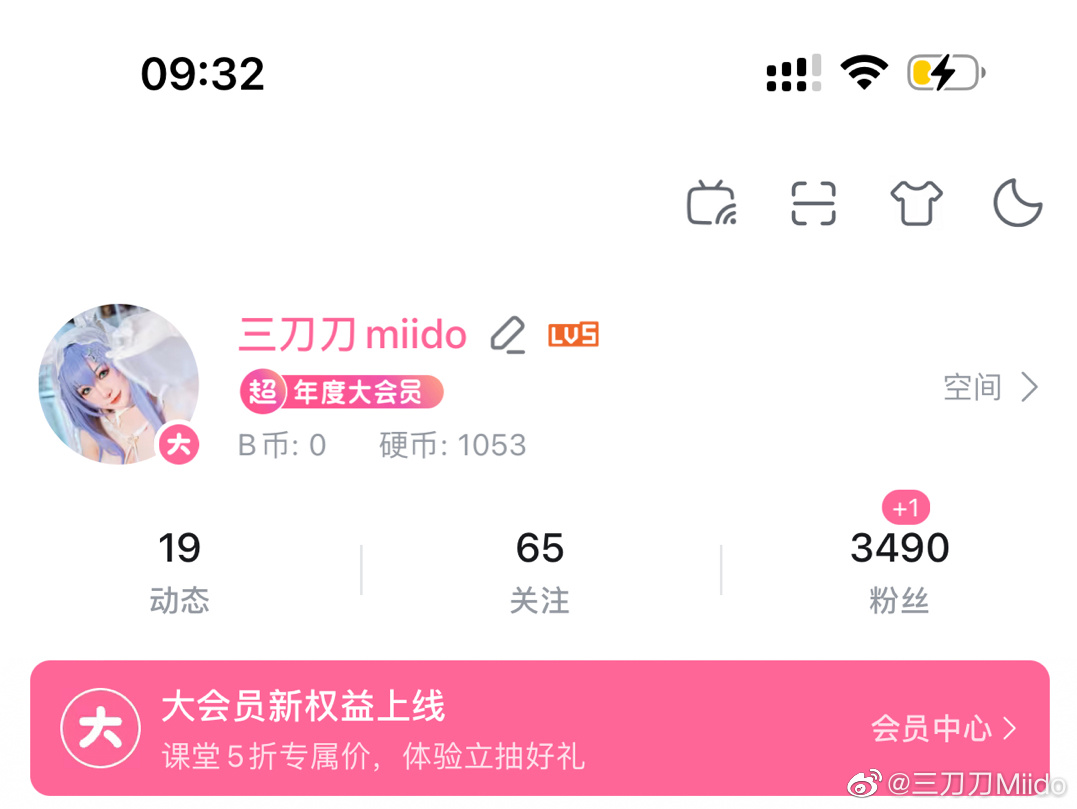Open the theme skin shirt icon
This screenshot has width=1077, height=809.
tap(916, 203)
